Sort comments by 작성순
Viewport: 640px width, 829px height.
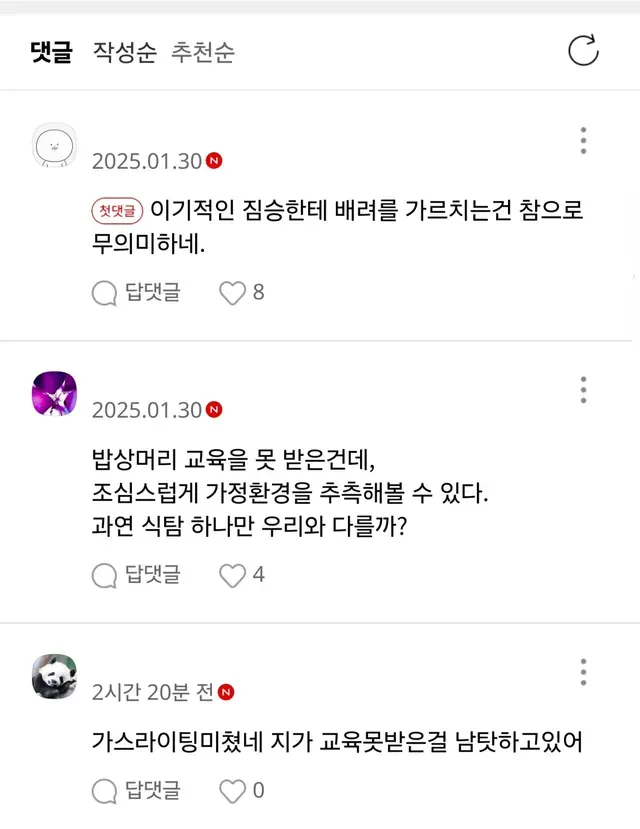click(125, 52)
